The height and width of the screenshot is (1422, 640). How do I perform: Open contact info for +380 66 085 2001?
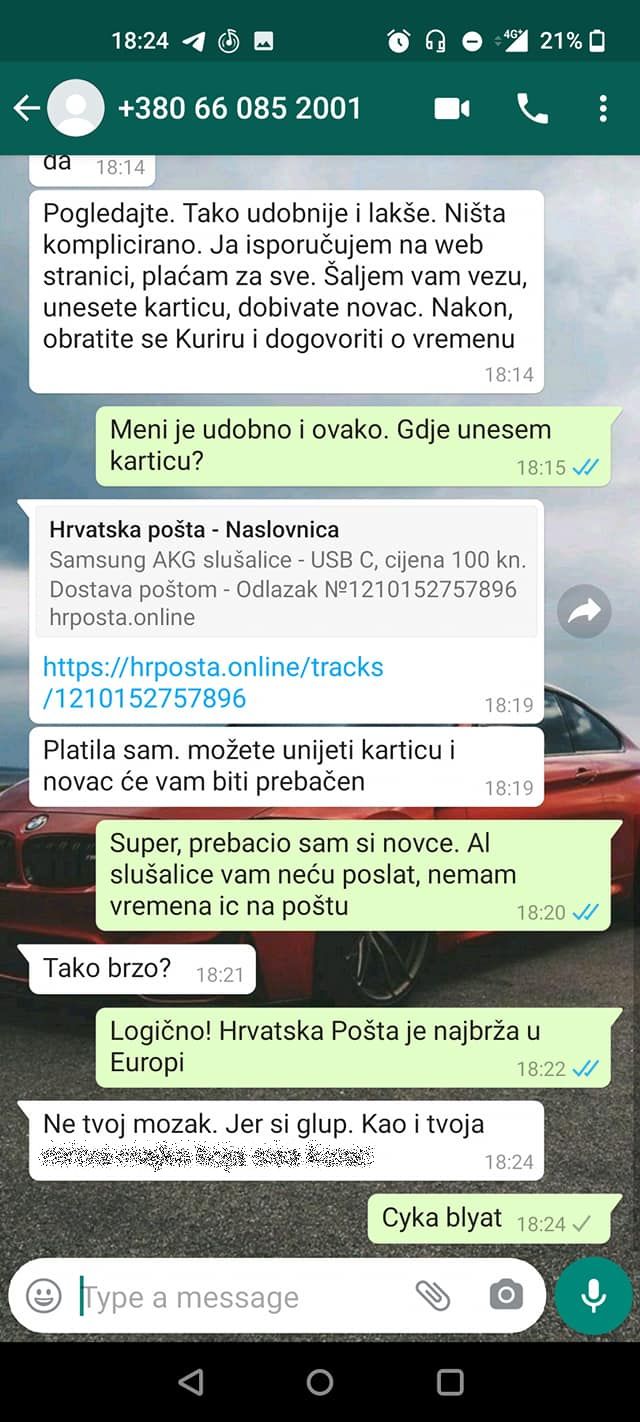click(x=239, y=108)
